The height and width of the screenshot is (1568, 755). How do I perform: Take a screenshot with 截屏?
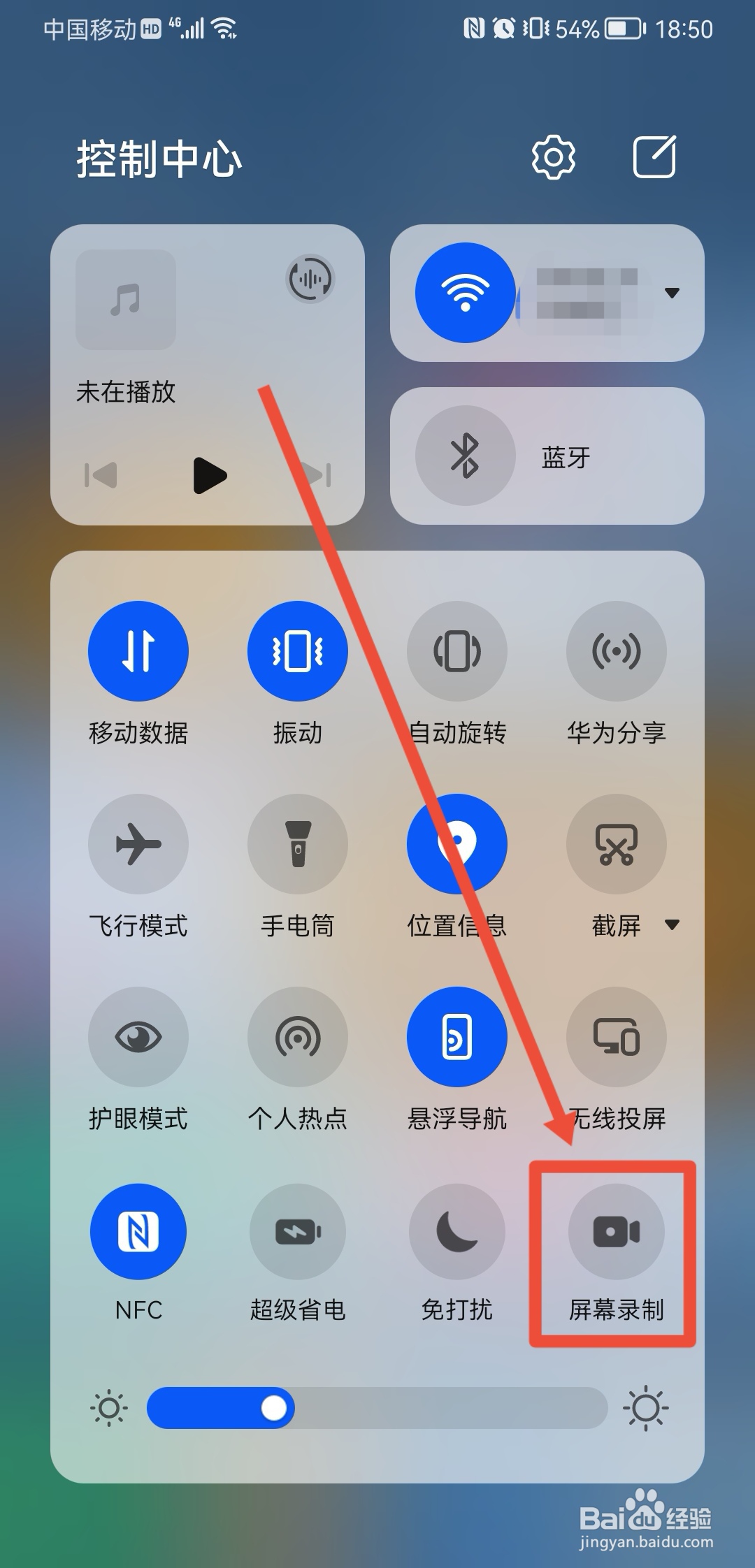click(x=616, y=843)
